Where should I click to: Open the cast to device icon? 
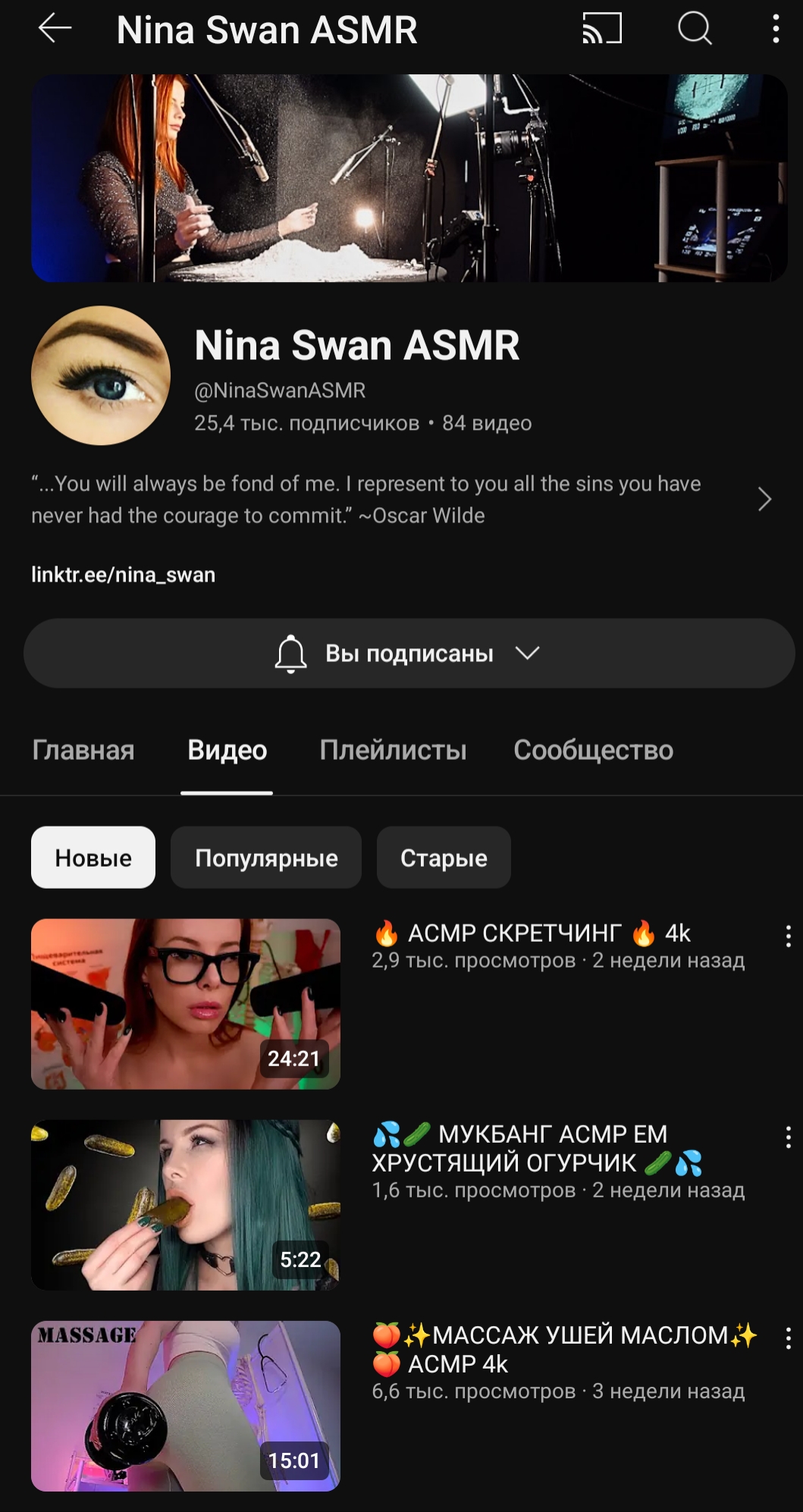coord(602,30)
